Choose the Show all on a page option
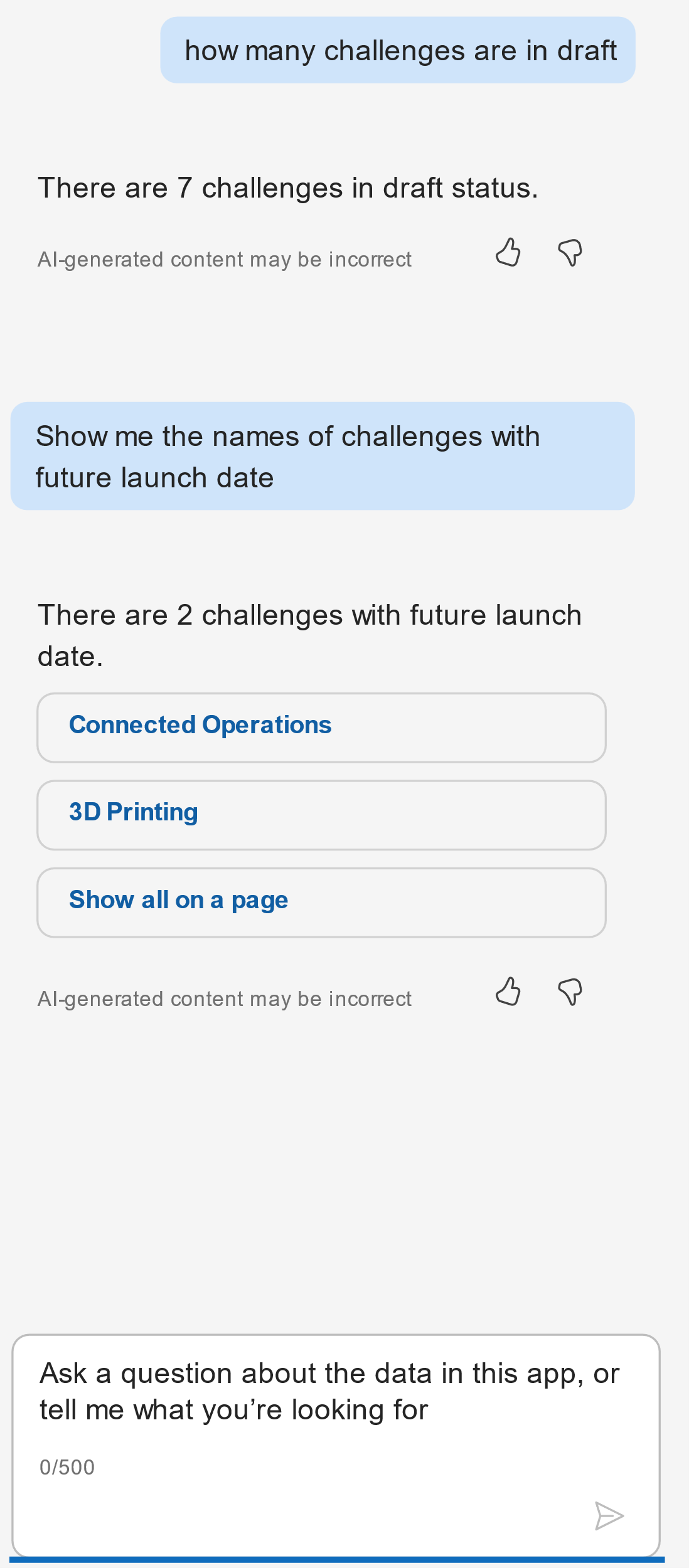 pos(321,902)
